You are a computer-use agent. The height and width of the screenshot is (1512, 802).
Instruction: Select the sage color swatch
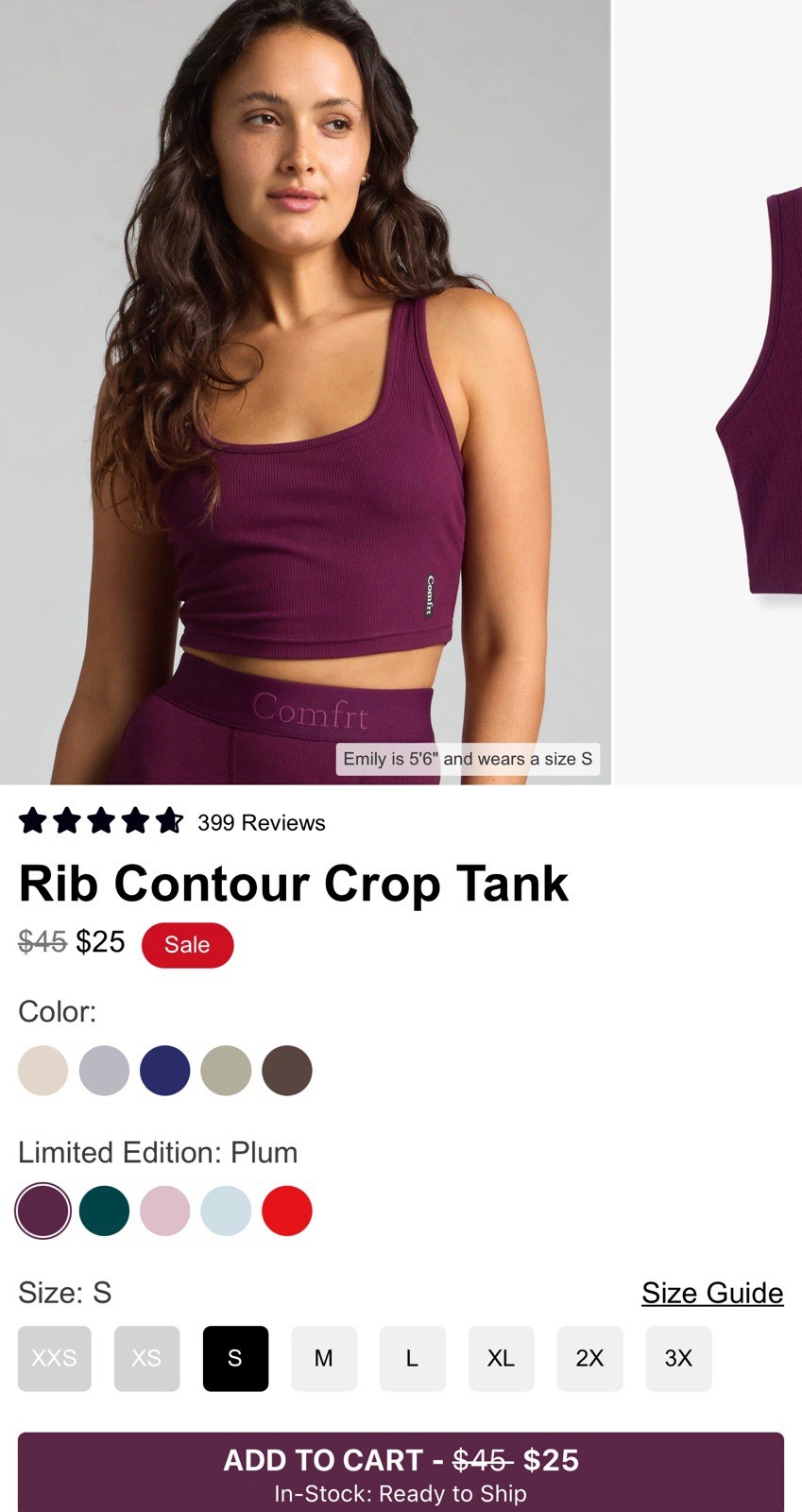pyautogui.click(x=226, y=1070)
